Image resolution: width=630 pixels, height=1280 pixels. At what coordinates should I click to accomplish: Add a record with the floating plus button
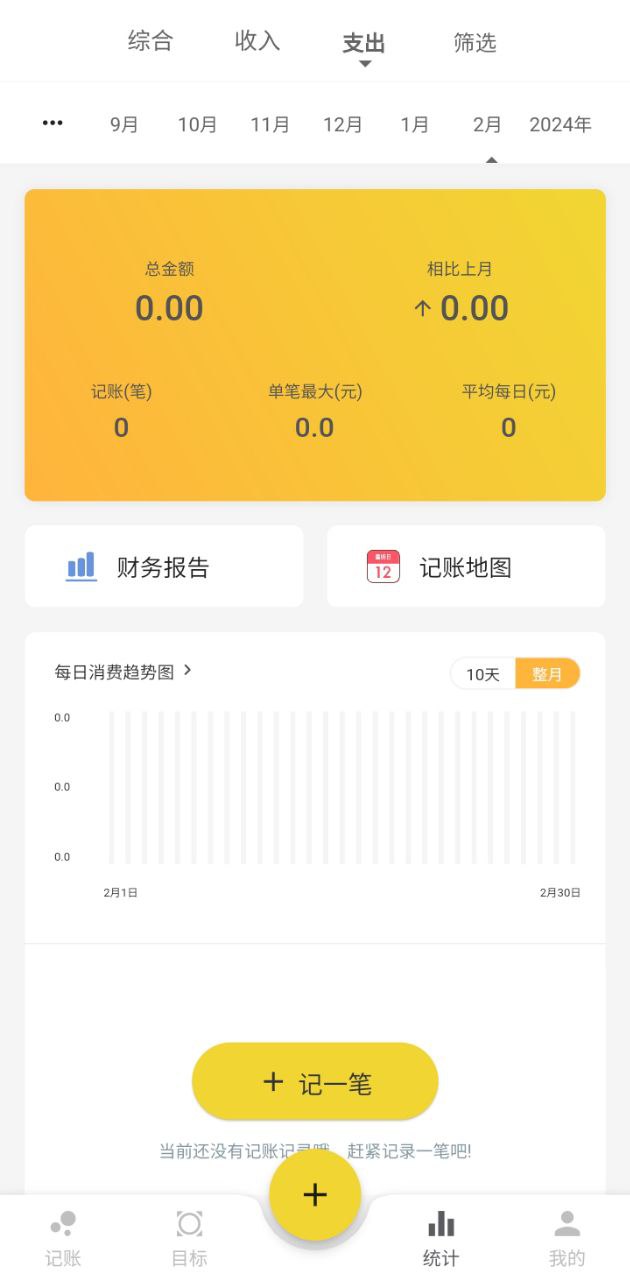tap(315, 1195)
